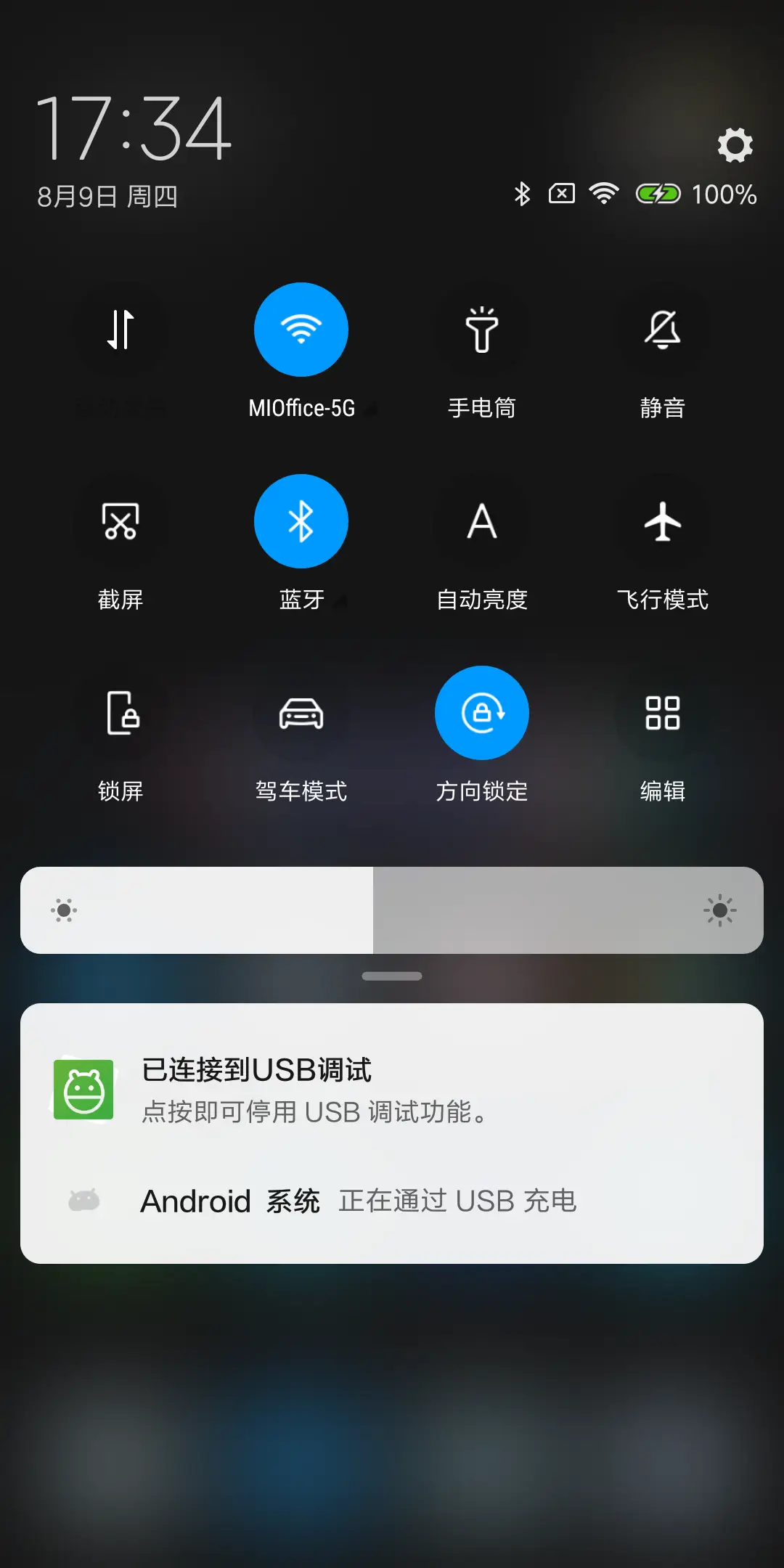This screenshot has width=784, height=1568.
Task: Pull down the notification shade handle
Action: (392, 976)
